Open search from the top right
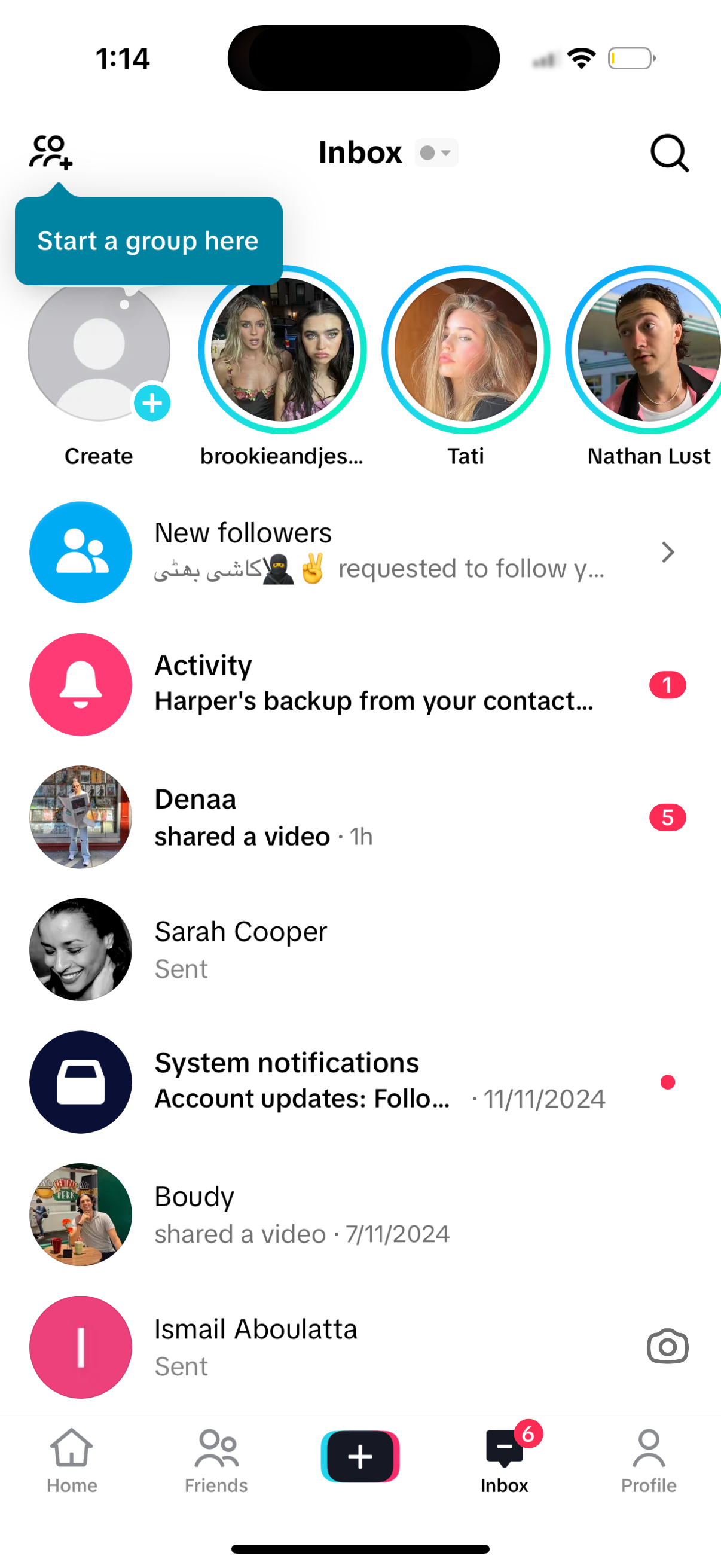721x1568 pixels. 668,153
